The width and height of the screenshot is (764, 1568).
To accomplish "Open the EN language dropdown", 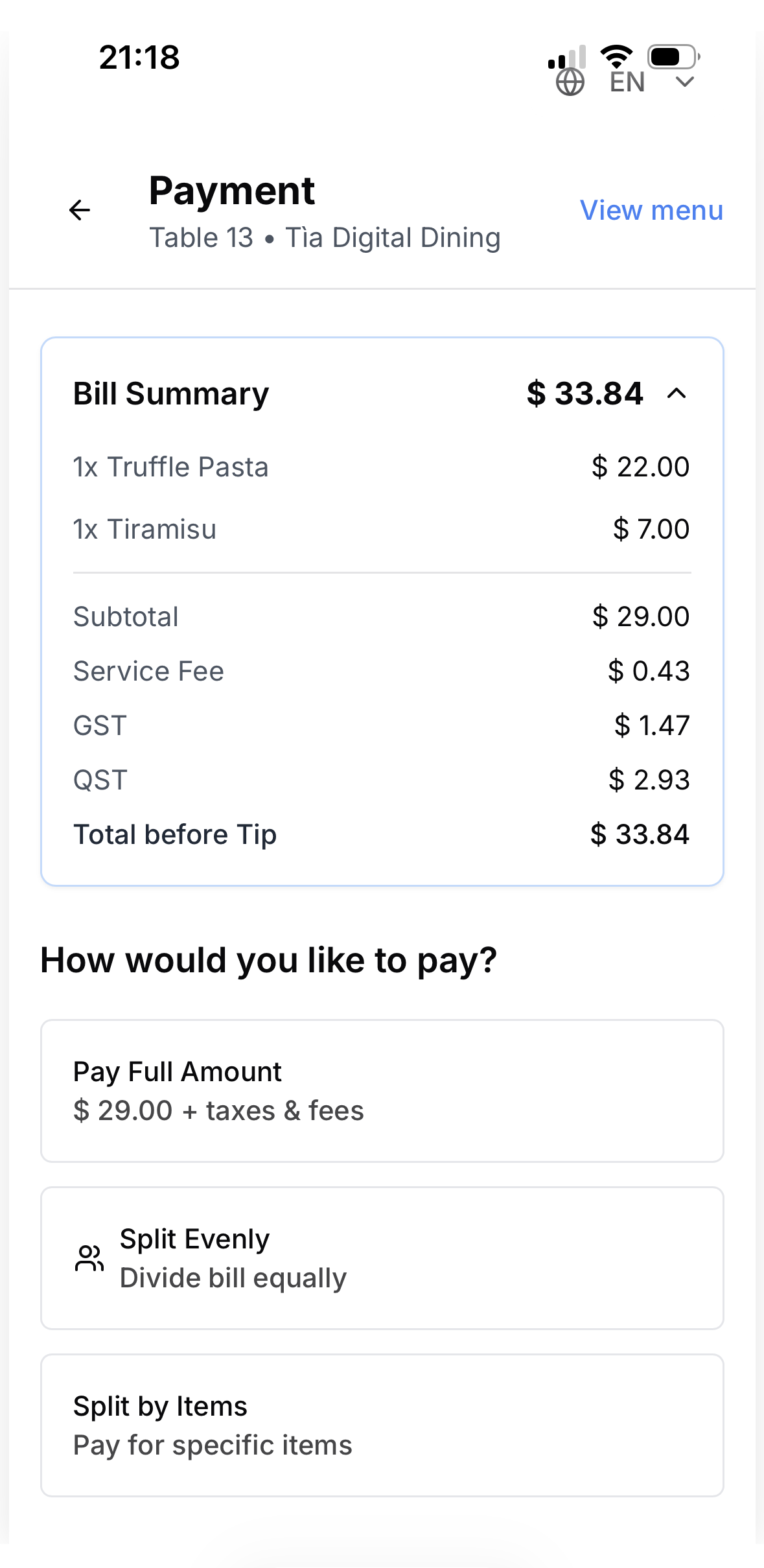I will (626, 82).
